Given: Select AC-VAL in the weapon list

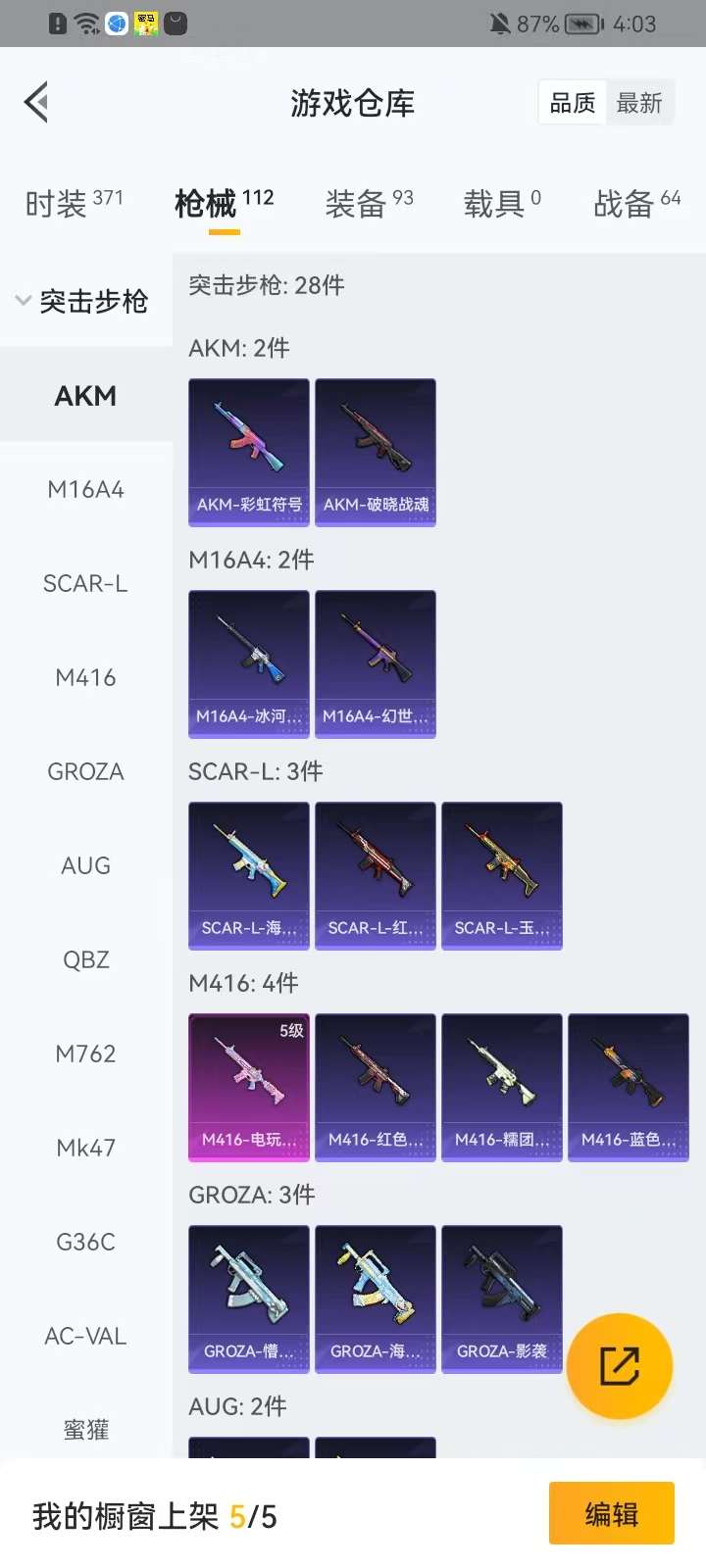Looking at the screenshot, I should (85, 1336).
